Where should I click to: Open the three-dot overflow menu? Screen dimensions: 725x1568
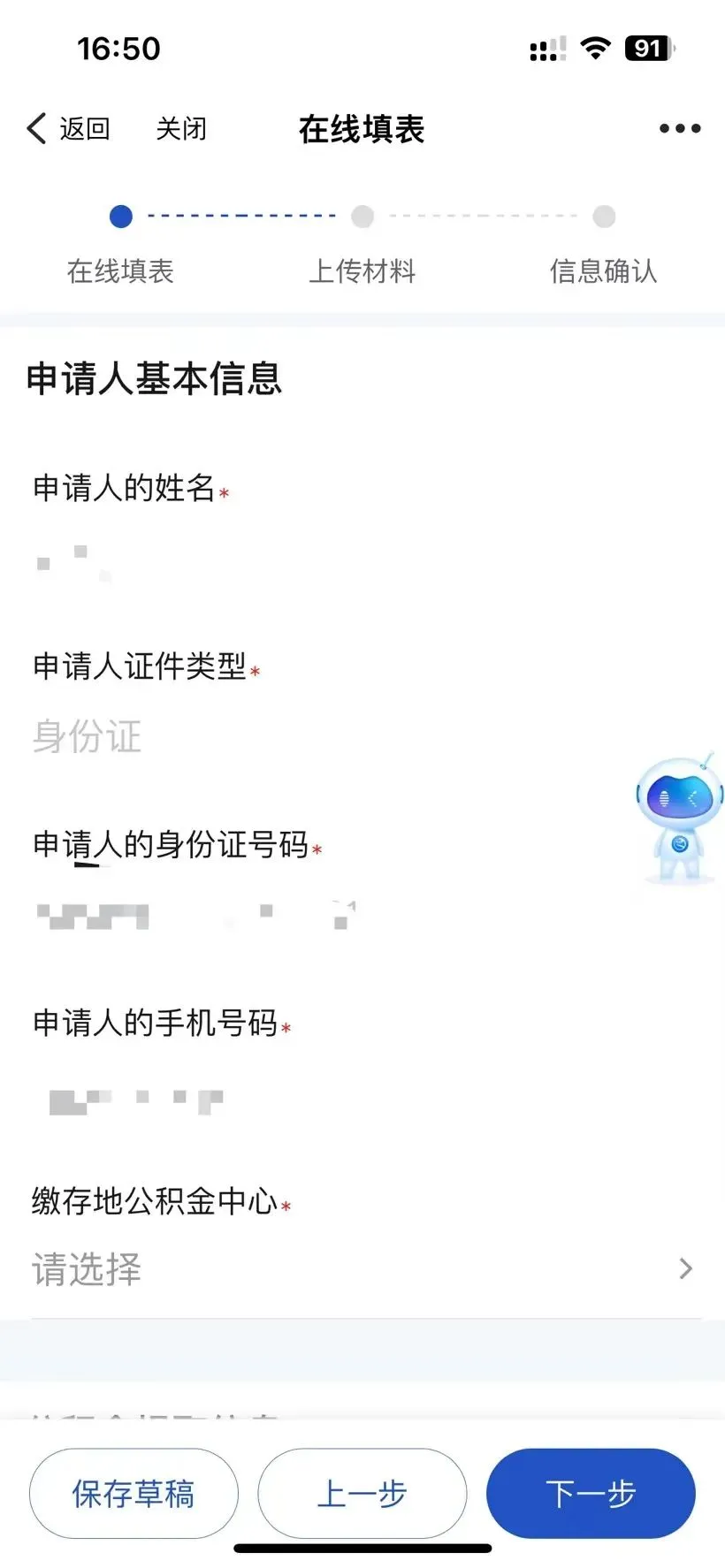pyautogui.click(x=679, y=129)
